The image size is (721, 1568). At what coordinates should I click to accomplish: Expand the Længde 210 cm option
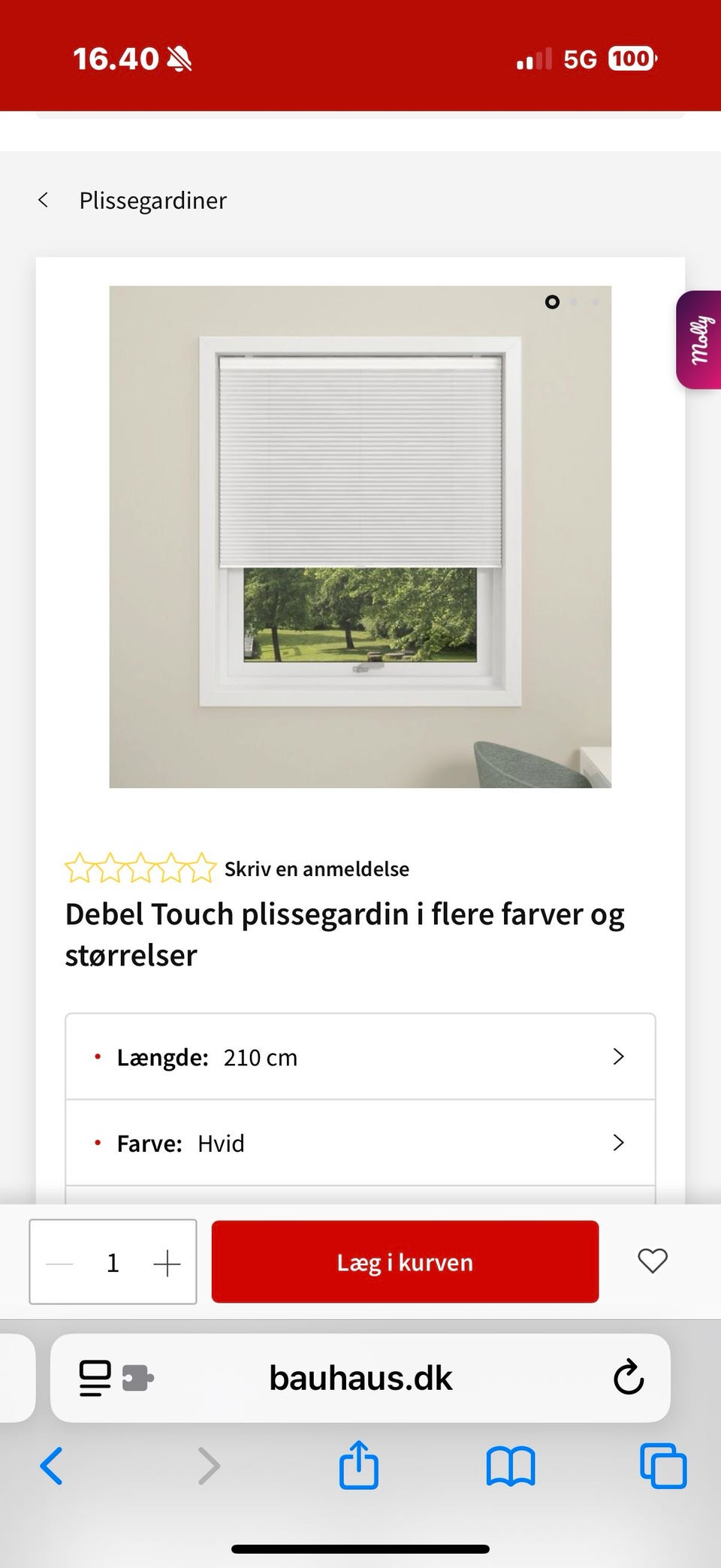coord(360,1056)
